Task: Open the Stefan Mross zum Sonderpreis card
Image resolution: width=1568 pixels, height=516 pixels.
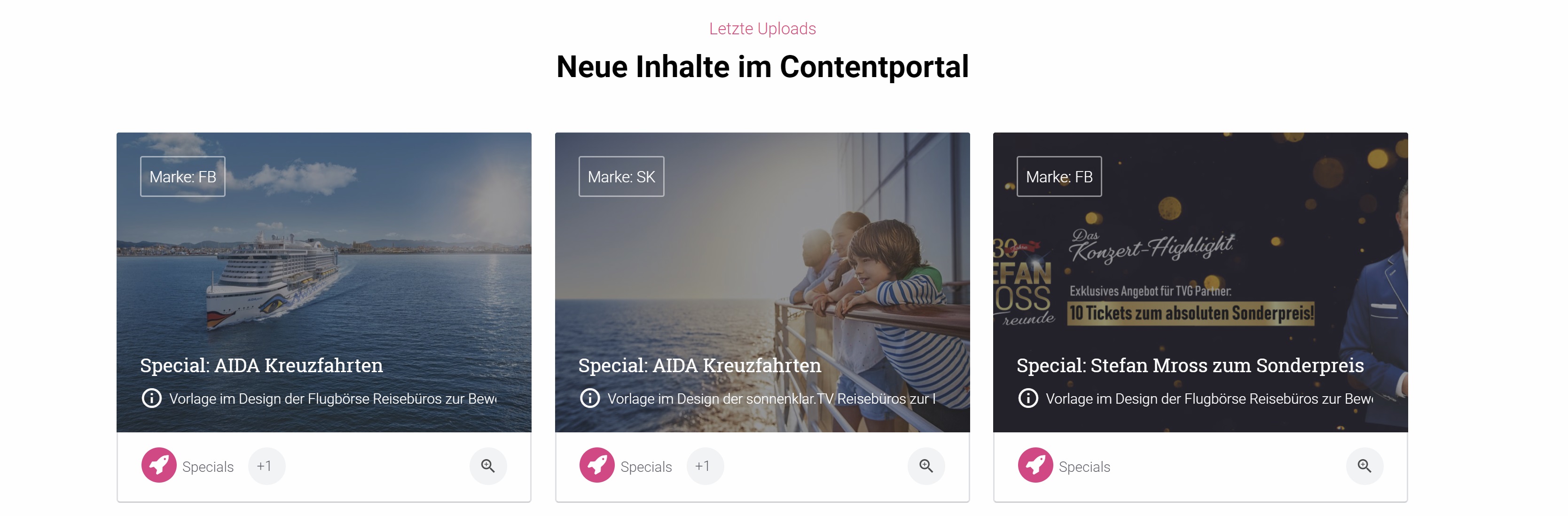Action: click(1189, 365)
